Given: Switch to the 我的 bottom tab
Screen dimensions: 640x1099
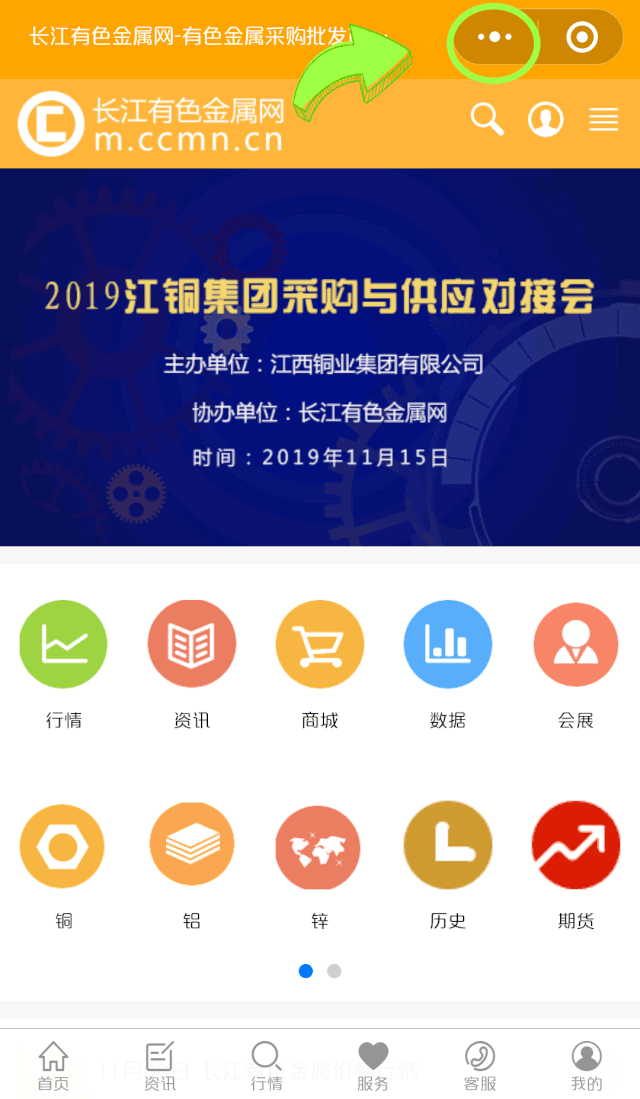Looking at the screenshot, I should point(586,1066).
